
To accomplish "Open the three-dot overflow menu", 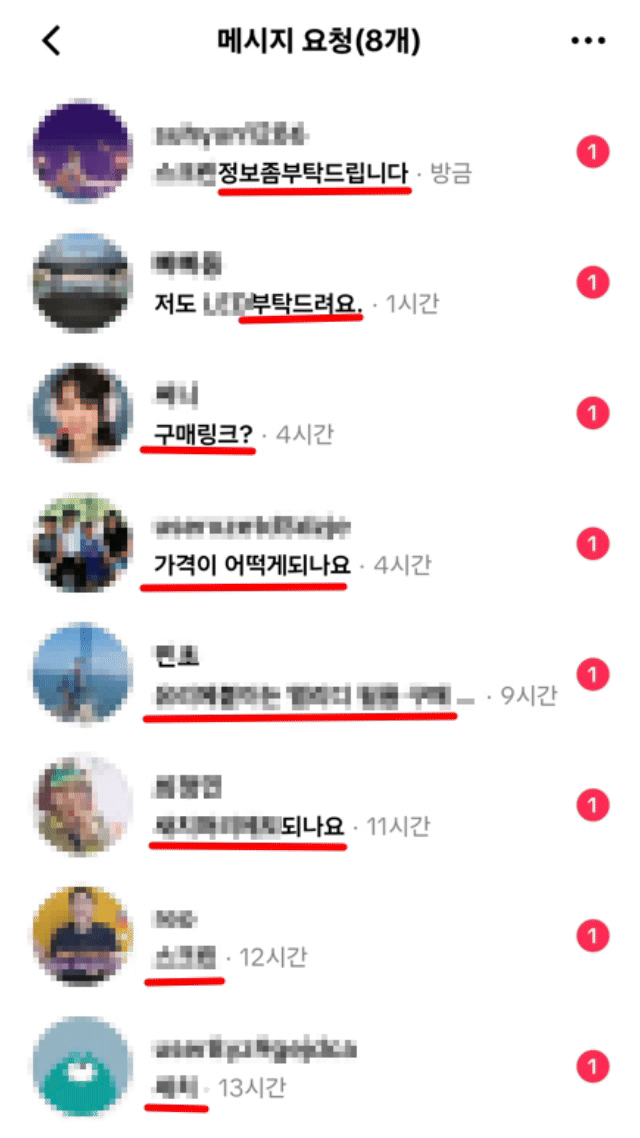I will [588, 41].
